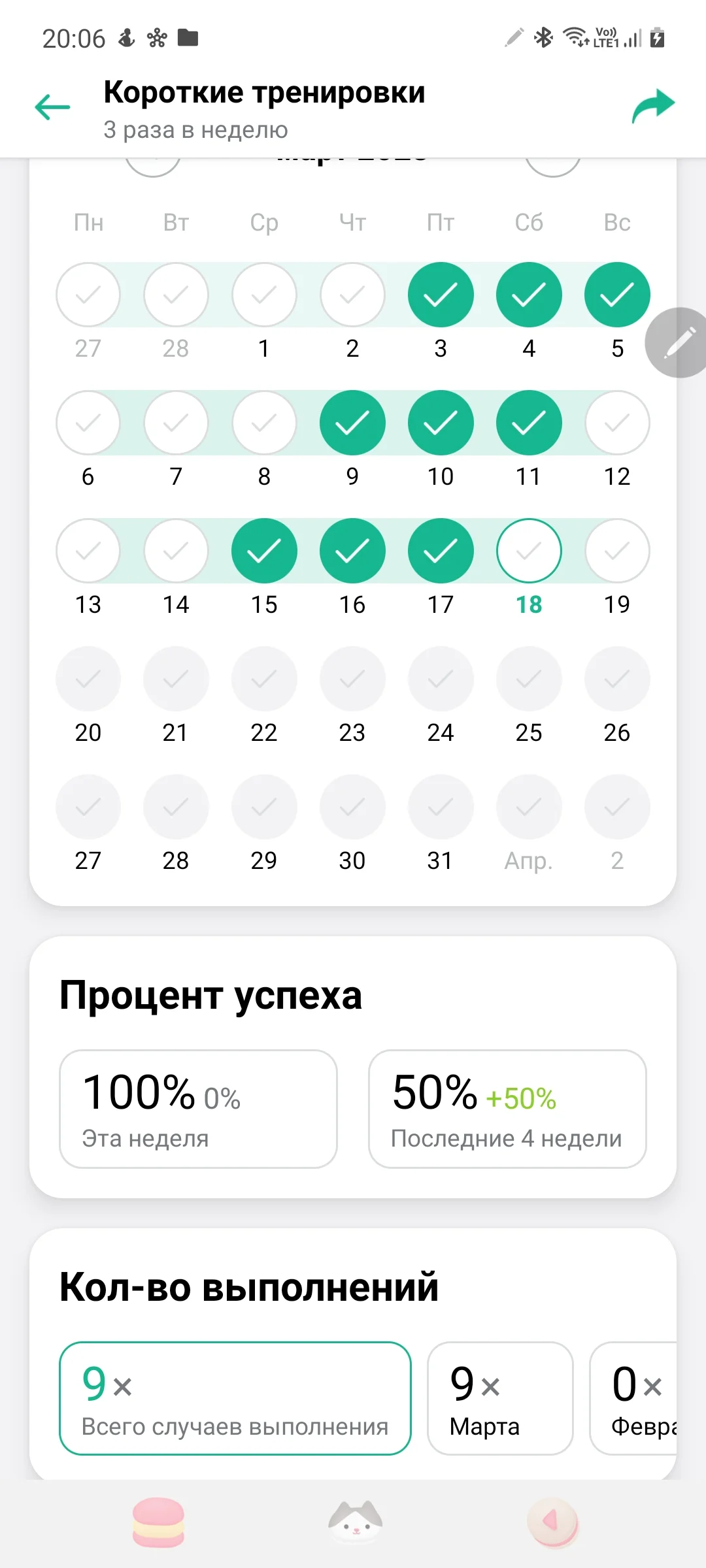Viewport: 706px width, 1568px height.
Task: Select the Последние 4 недели card
Action: (x=507, y=1109)
